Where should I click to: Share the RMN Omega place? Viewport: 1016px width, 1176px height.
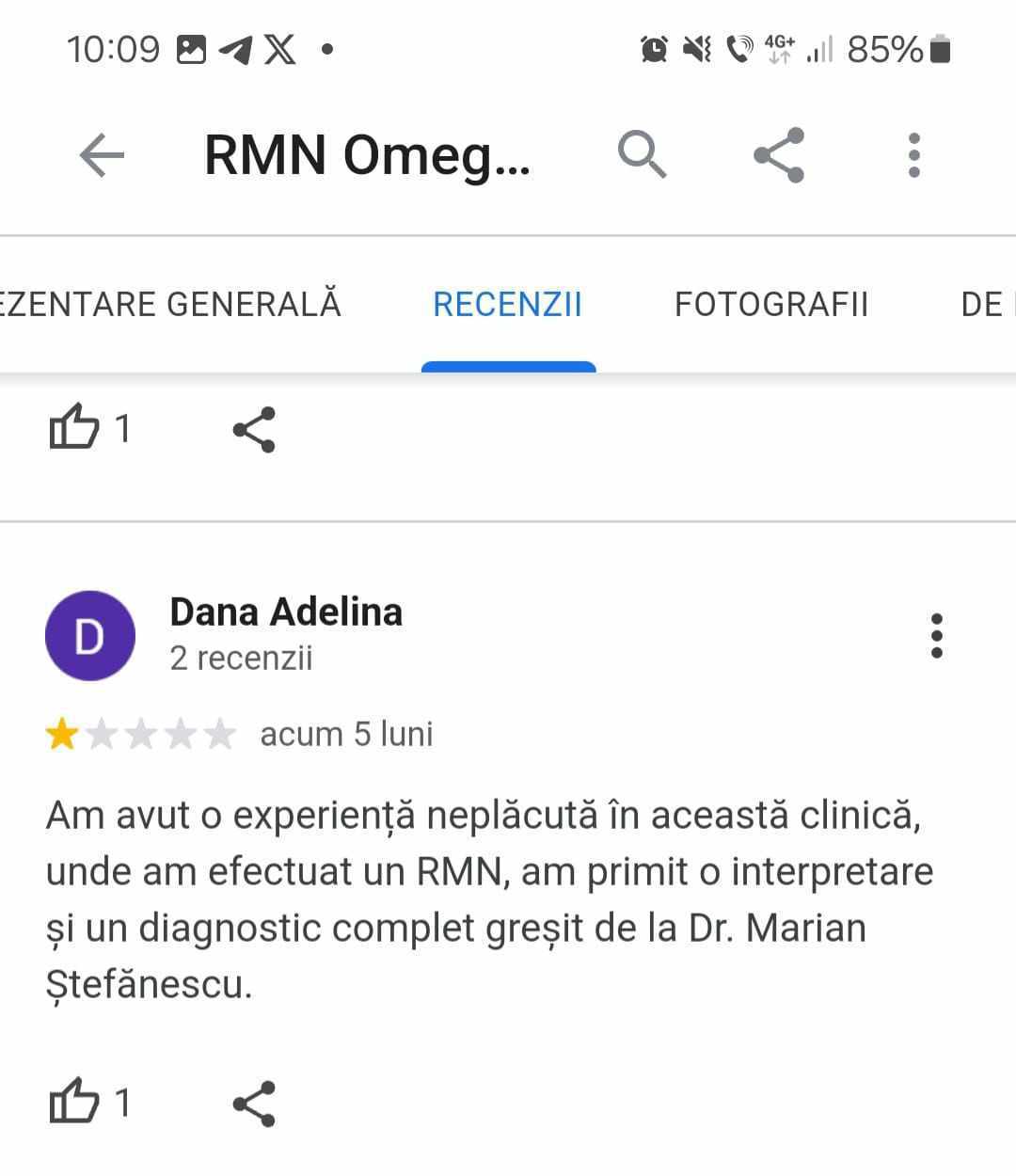point(779,154)
